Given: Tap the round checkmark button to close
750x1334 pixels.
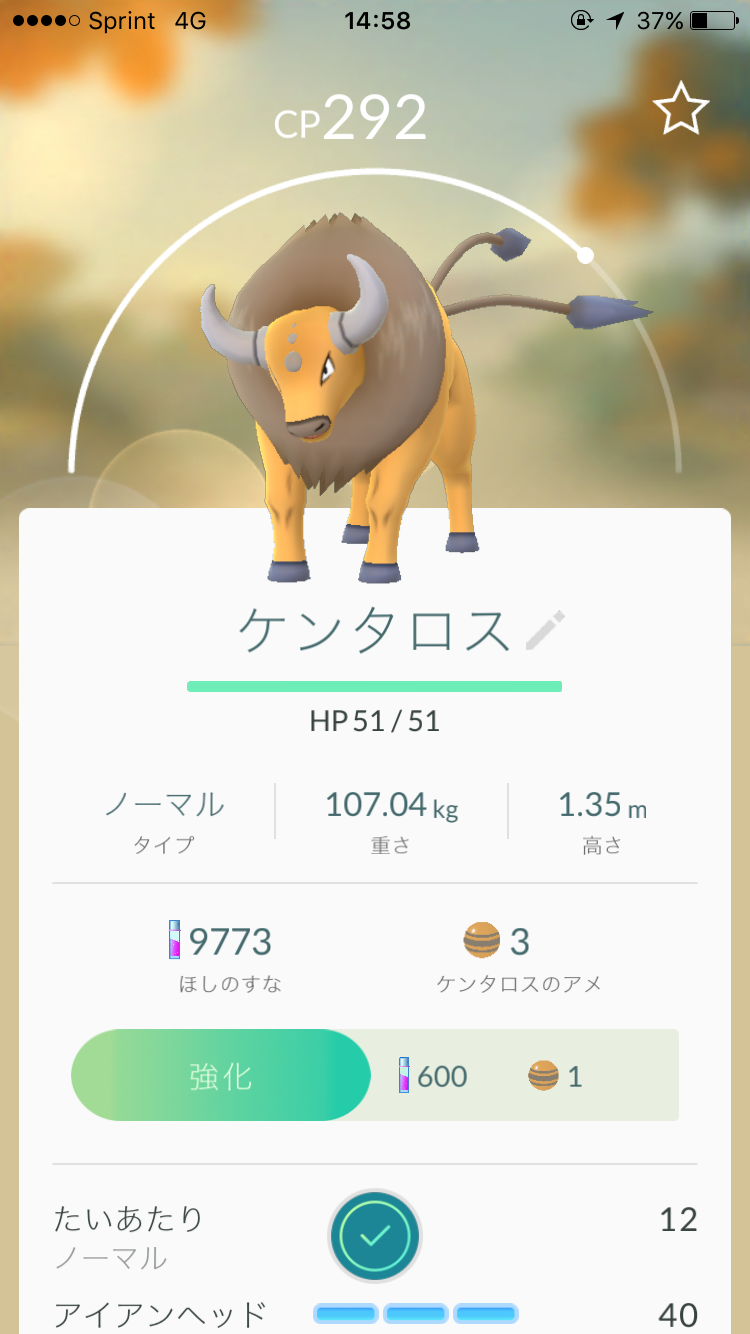Looking at the screenshot, I should tap(374, 1236).
